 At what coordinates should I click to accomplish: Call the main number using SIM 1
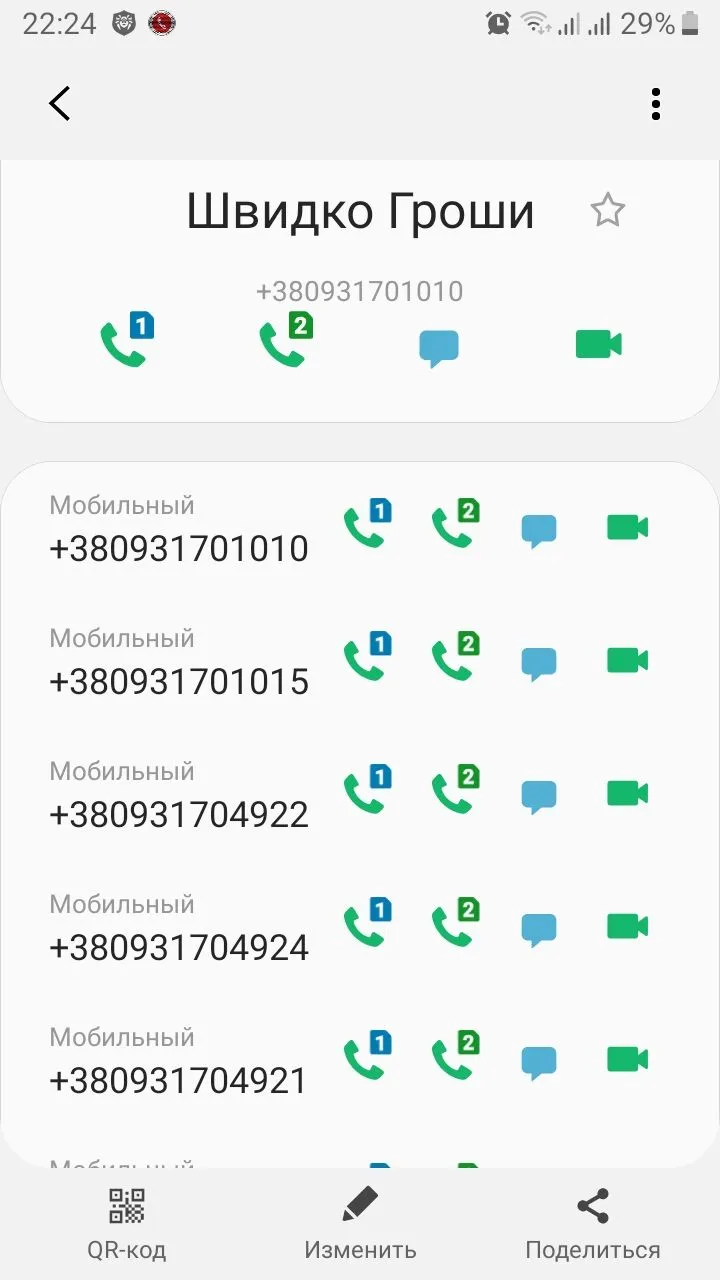pyautogui.click(x=127, y=342)
